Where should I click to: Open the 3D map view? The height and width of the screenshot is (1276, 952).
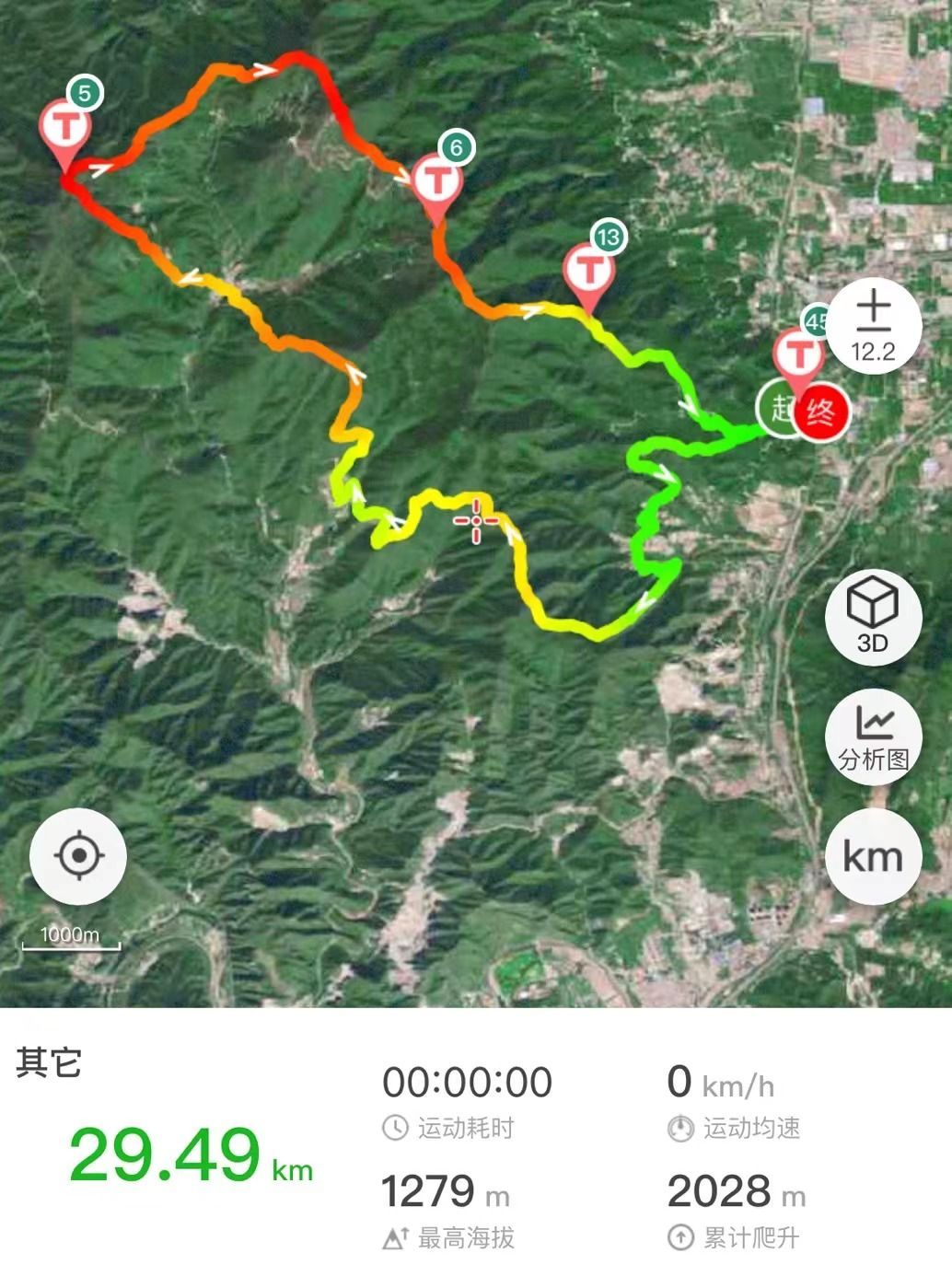872,616
